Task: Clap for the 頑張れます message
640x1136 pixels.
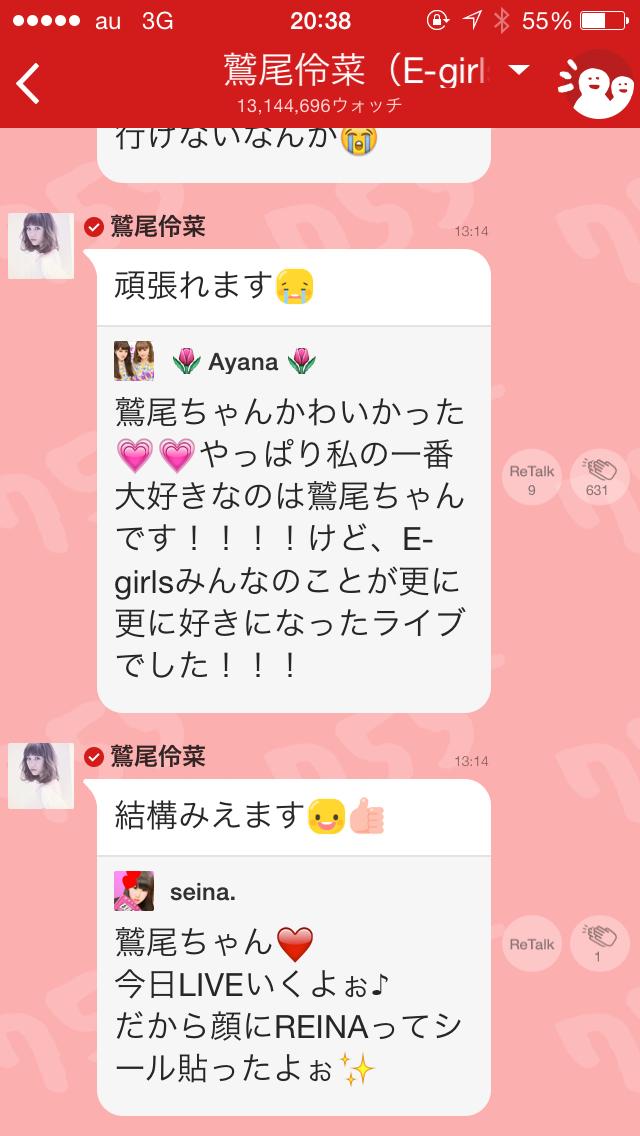Action: pos(598,477)
